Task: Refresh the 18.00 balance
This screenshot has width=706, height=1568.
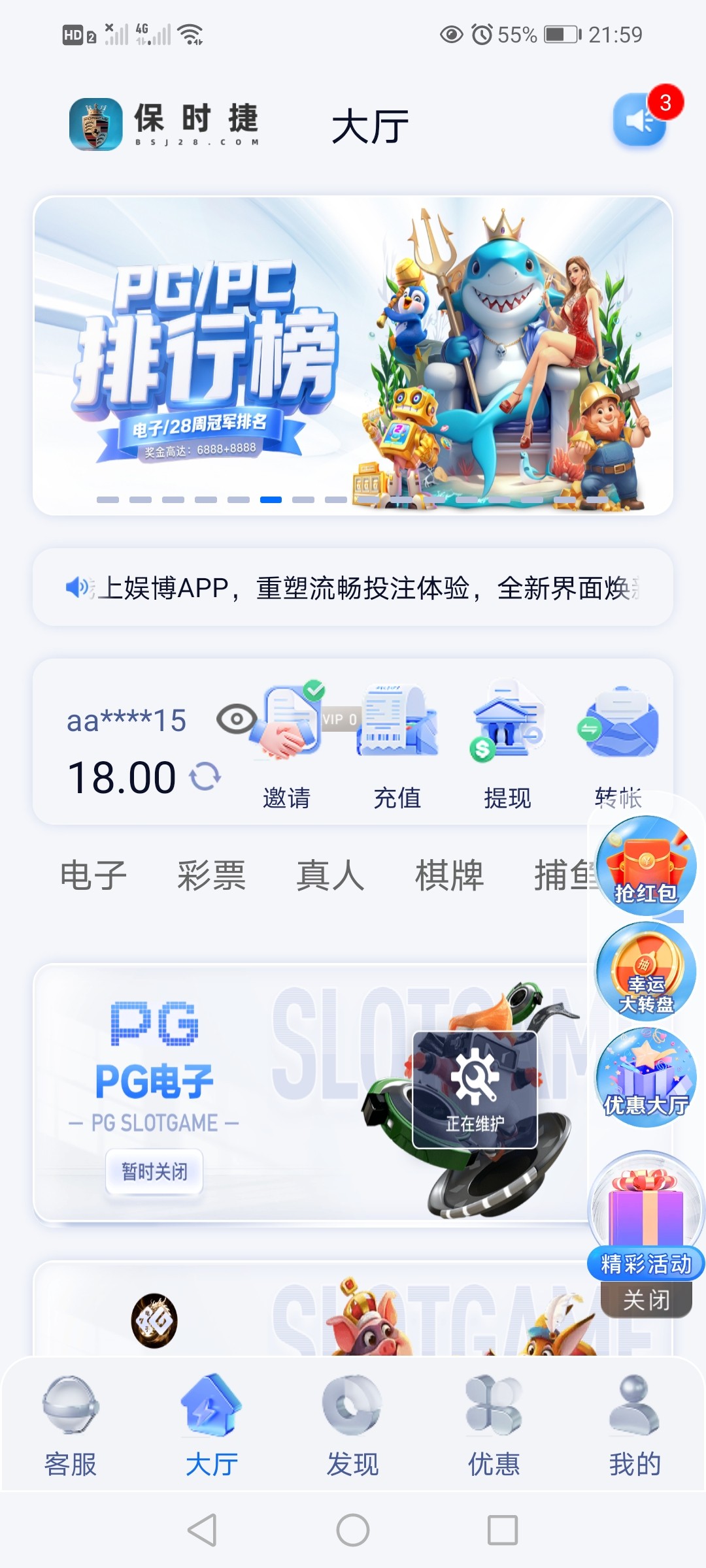Action: tap(205, 777)
